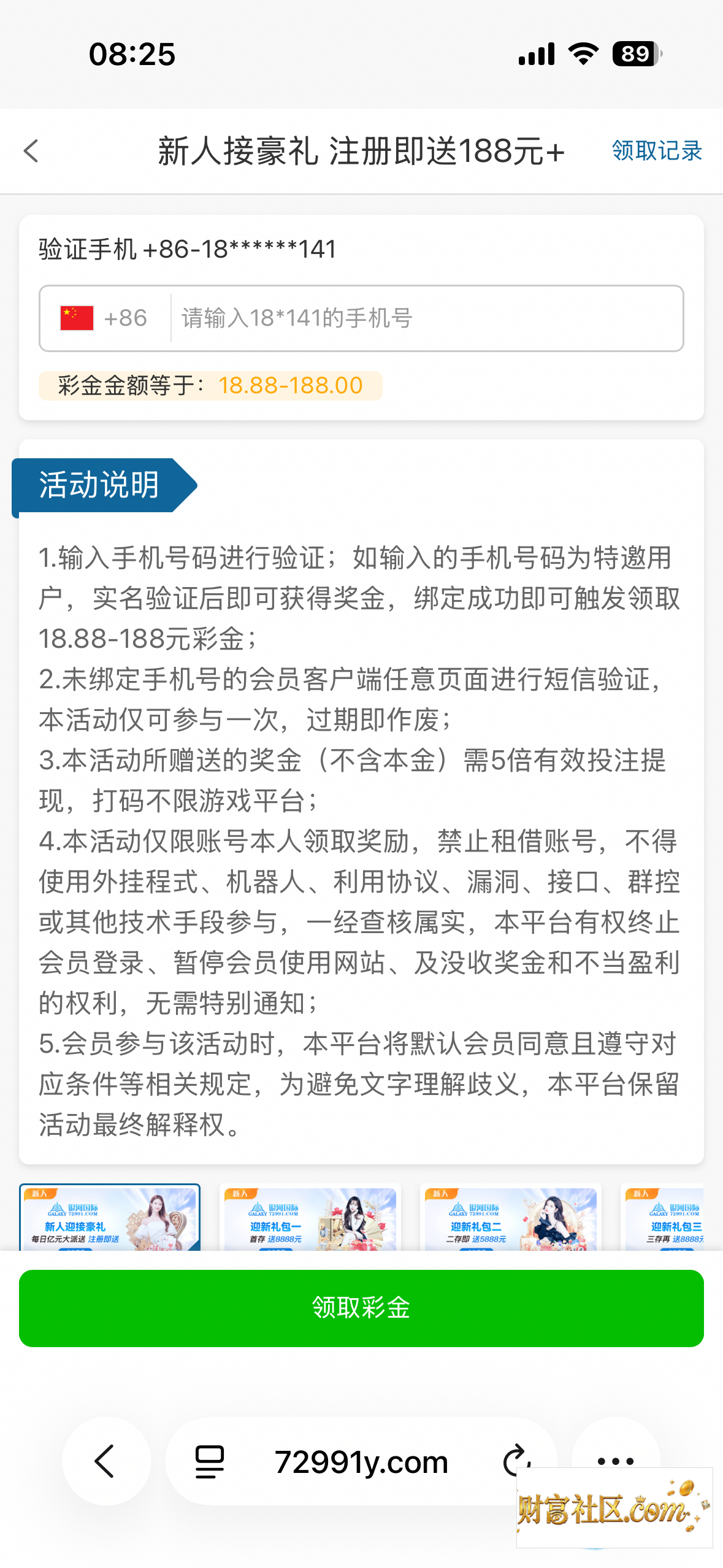Open 领取记录 claim records

[x=657, y=151]
